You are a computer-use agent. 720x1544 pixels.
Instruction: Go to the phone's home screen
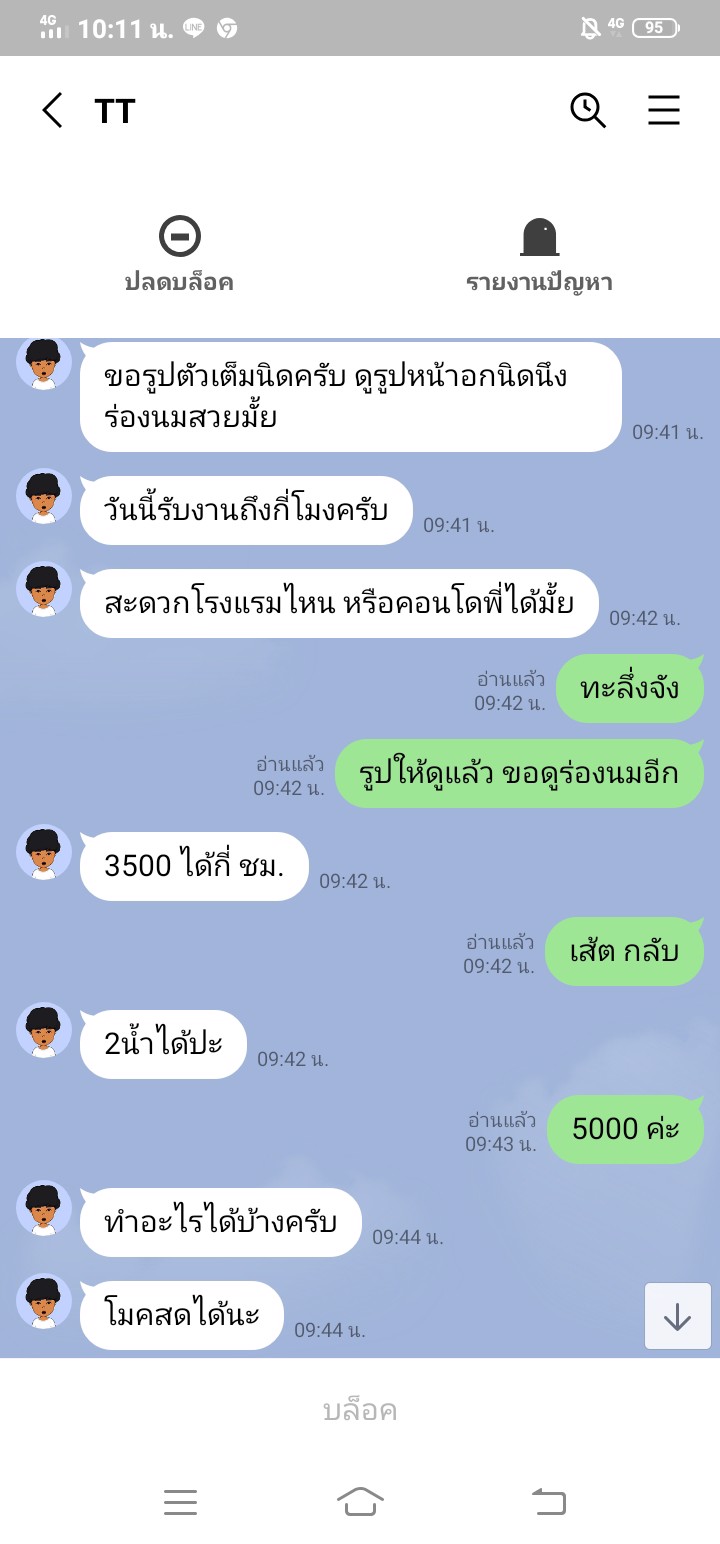click(x=360, y=1501)
